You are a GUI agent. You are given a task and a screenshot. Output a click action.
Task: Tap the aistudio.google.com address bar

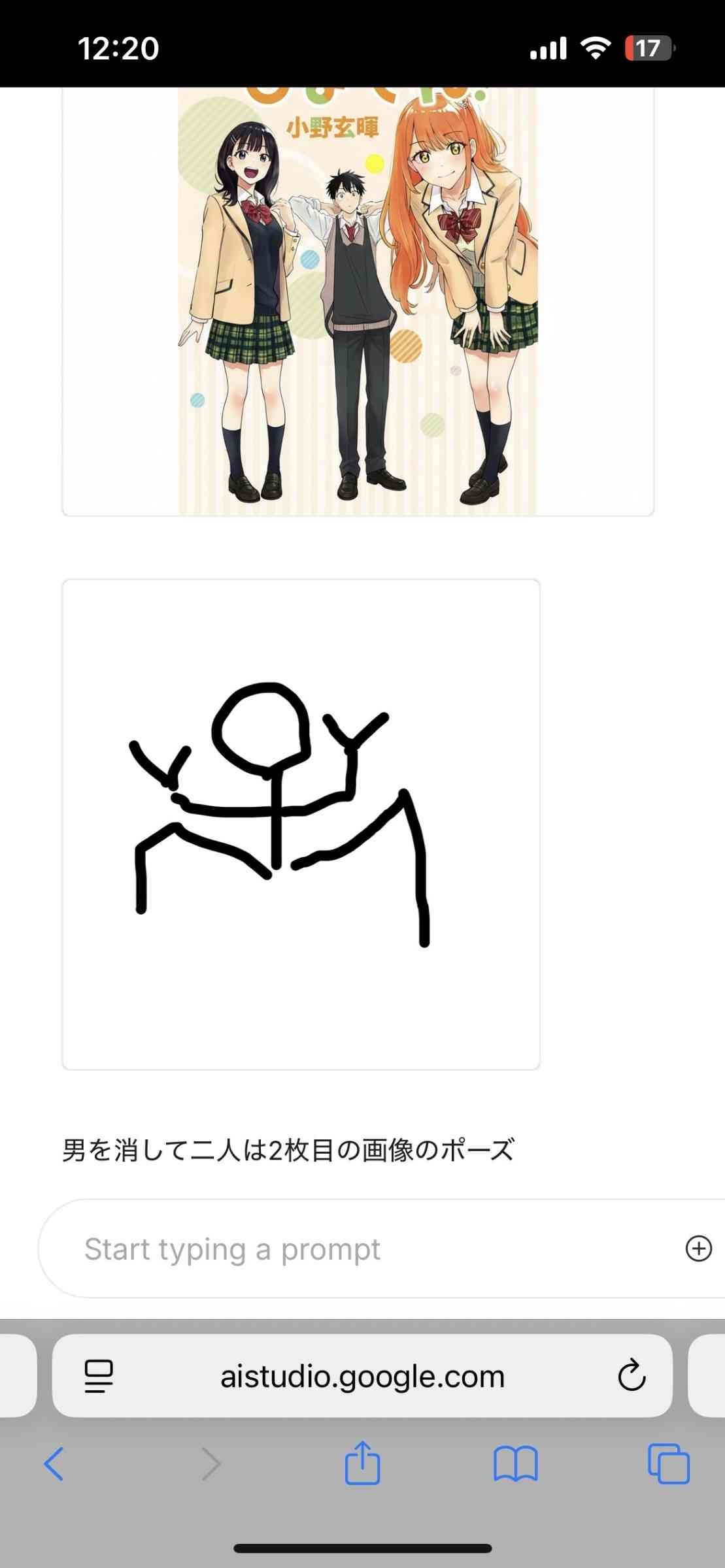click(x=362, y=1377)
